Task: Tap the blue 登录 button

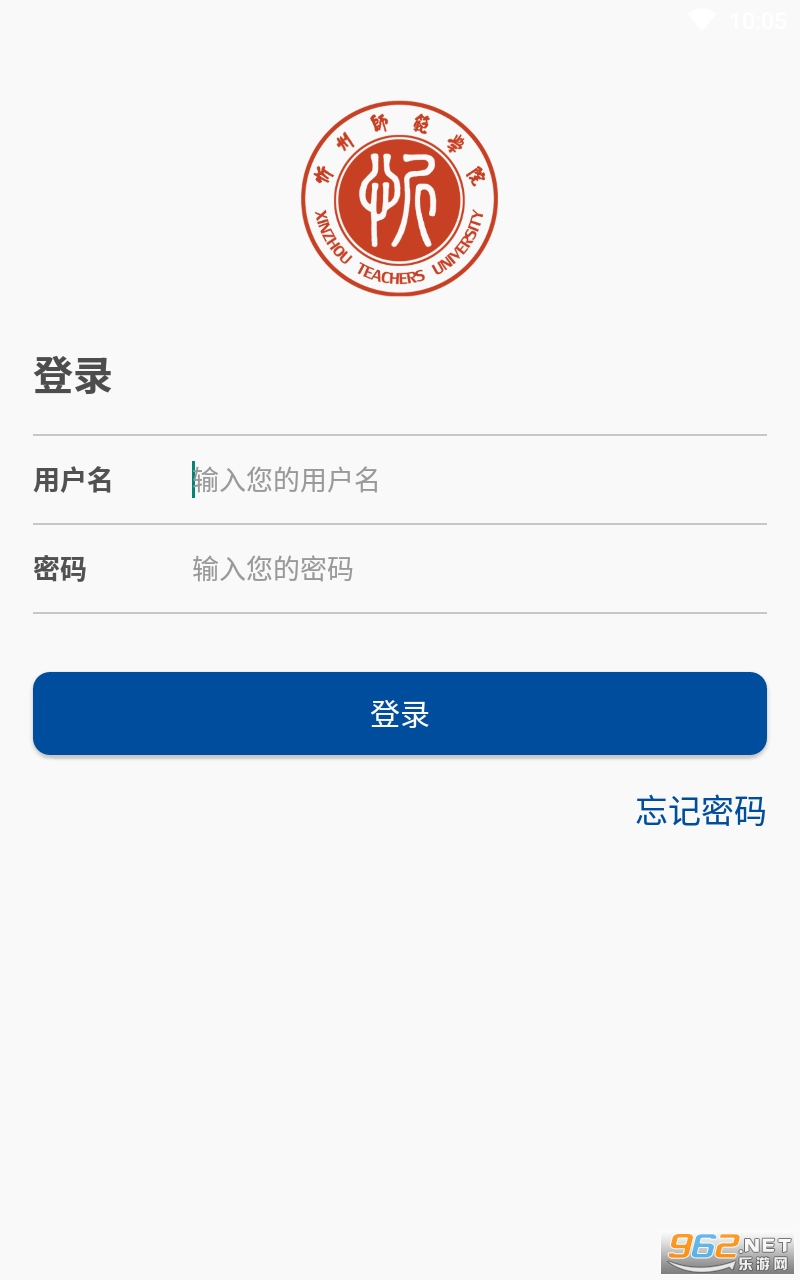Action: click(400, 714)
